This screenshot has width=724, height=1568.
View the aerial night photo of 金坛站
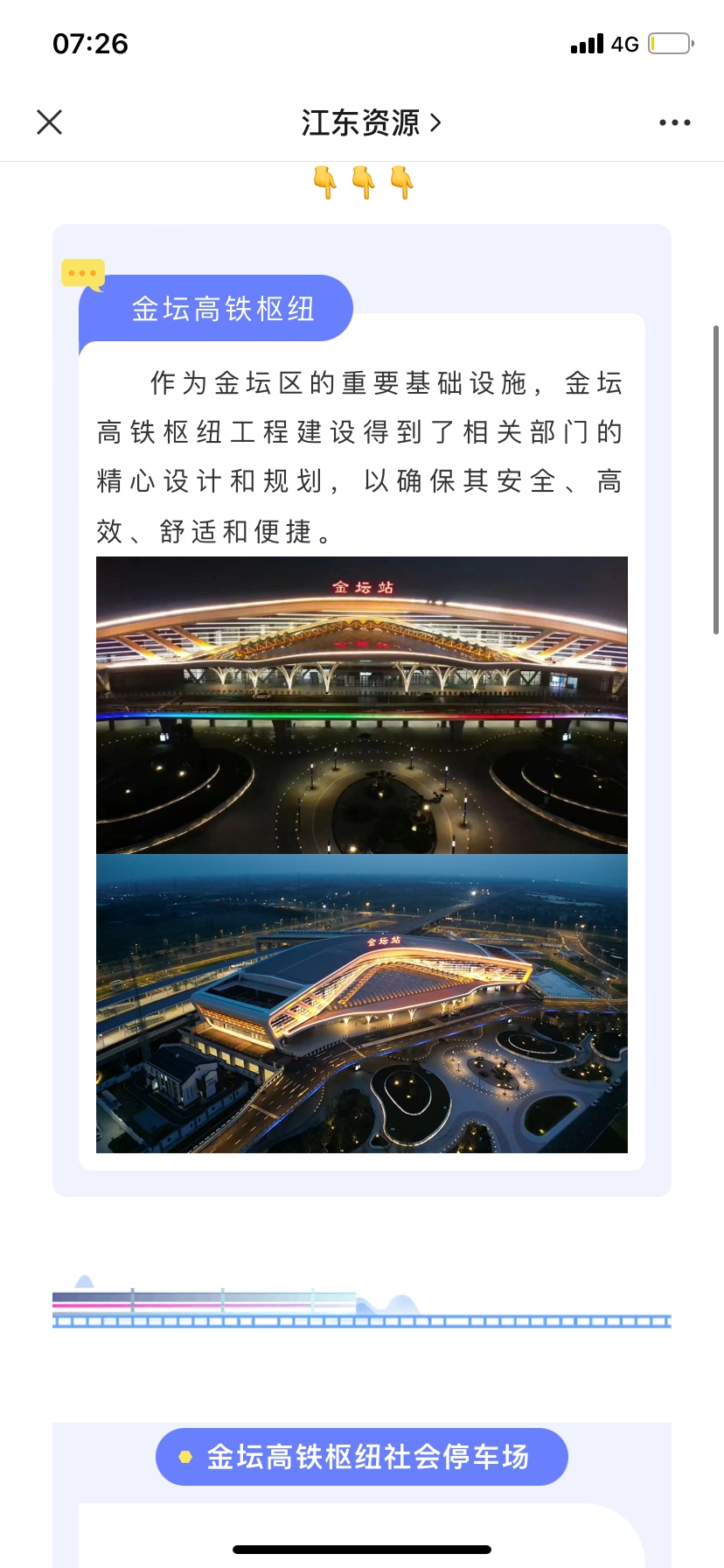pyautogui.click(x=362, y=1004)
